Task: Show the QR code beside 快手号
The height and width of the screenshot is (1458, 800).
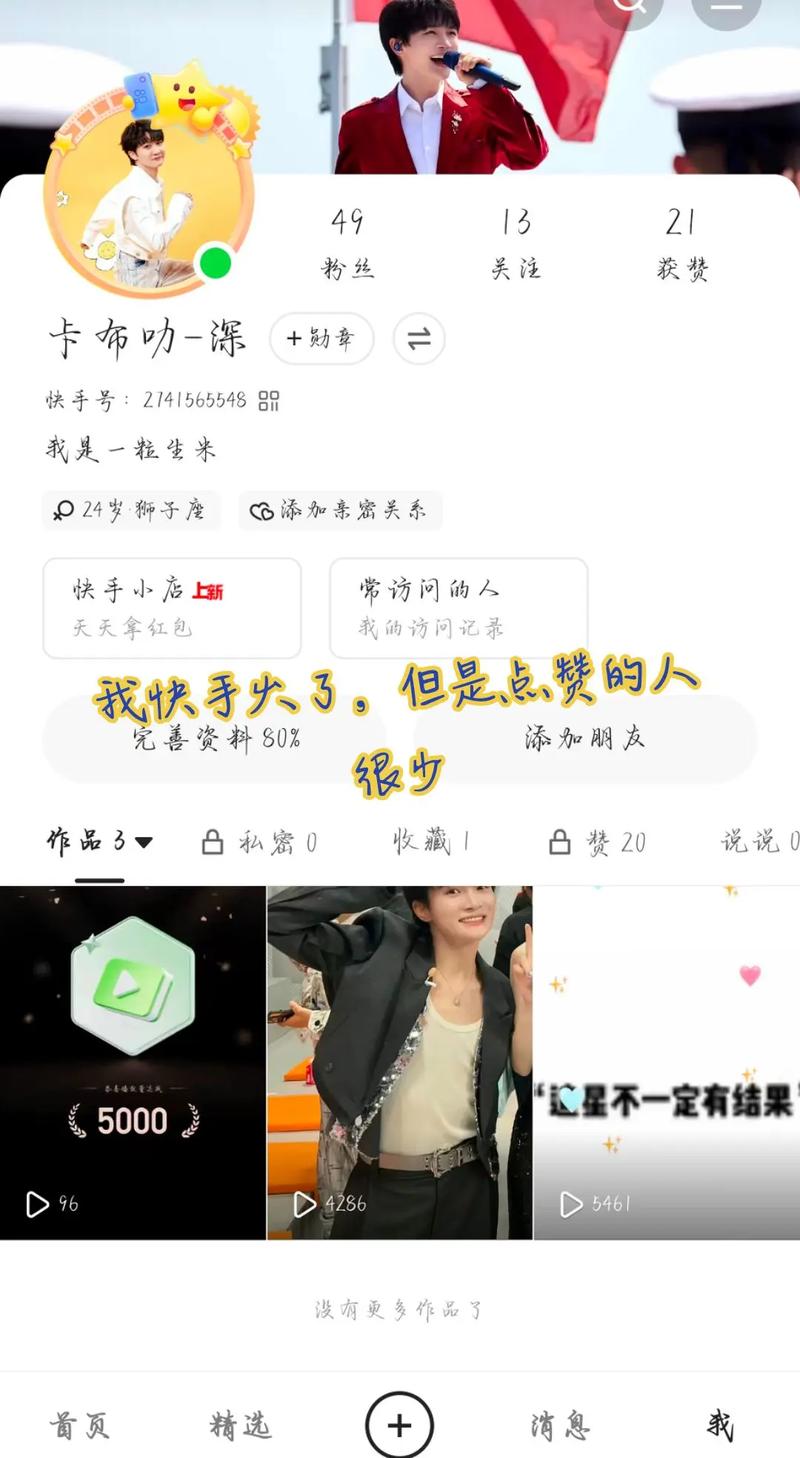Action: [269, 401]
